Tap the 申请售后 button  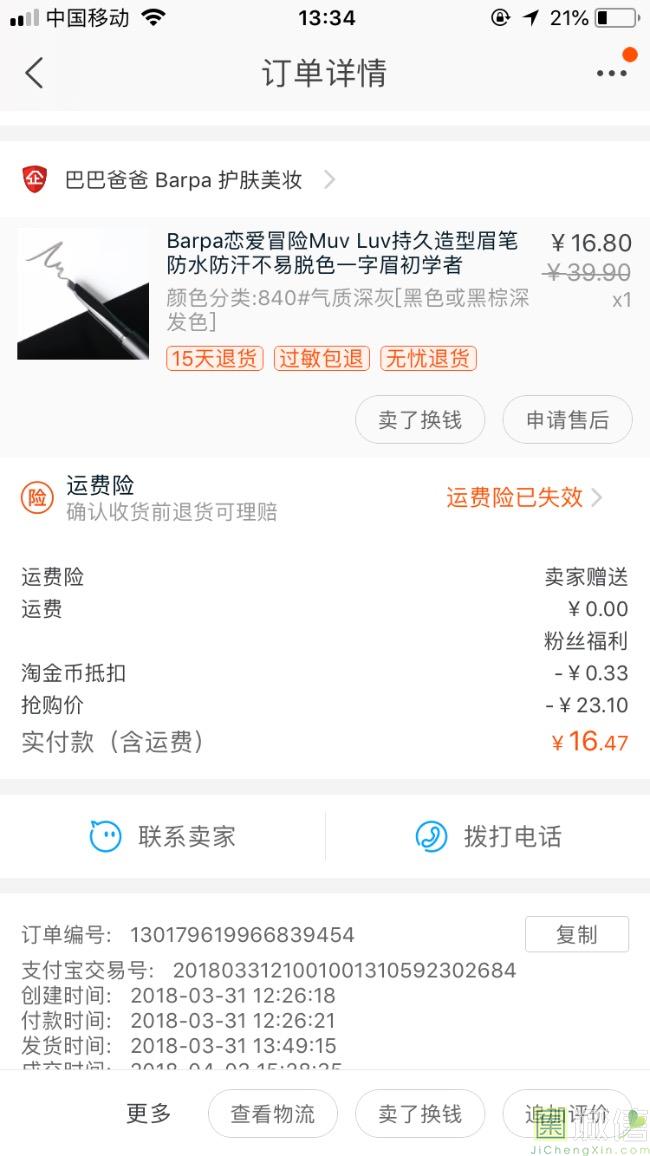click(567, 420)
